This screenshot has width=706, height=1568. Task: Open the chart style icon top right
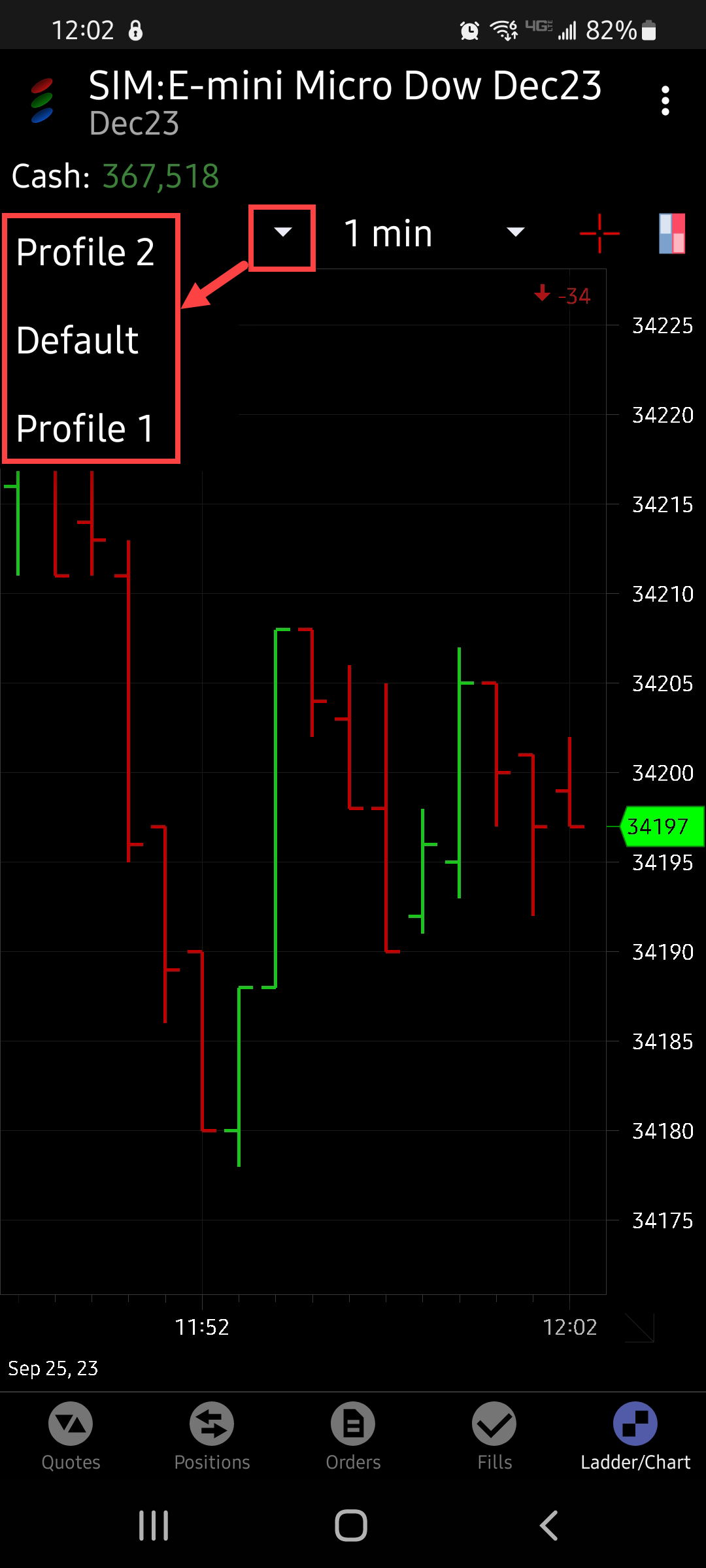point(673,232)
